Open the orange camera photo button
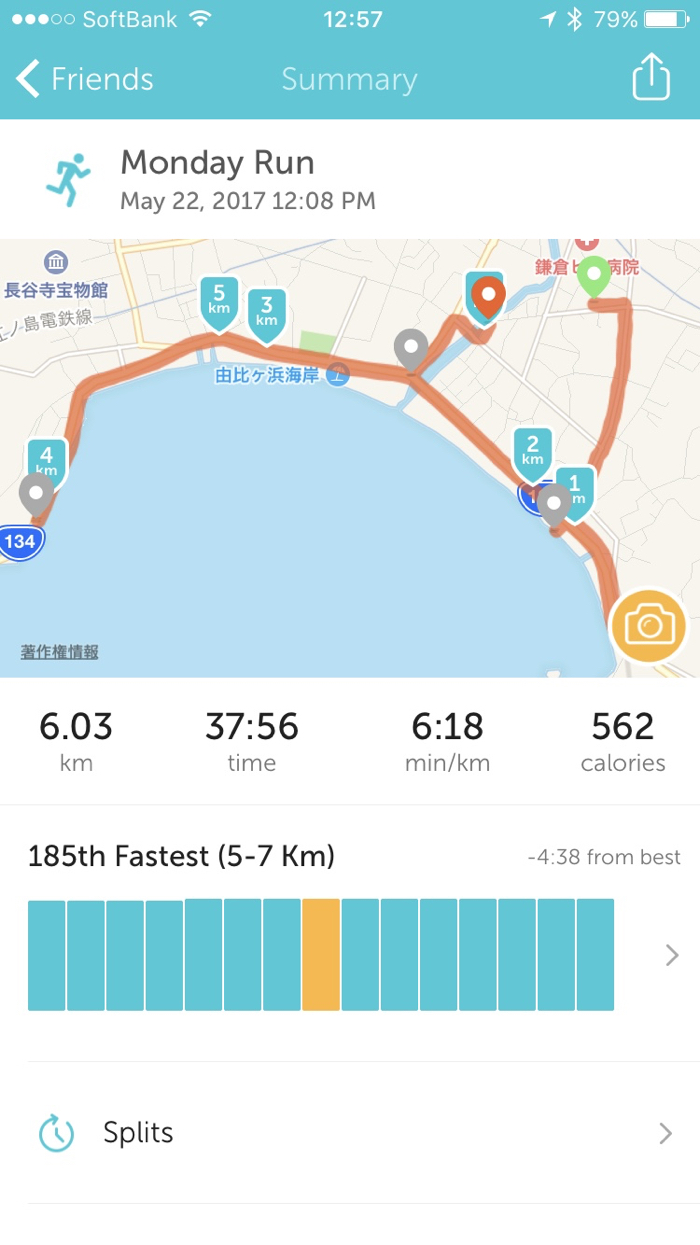Viewport: 700px width, 1245px height. coord(649,626)
